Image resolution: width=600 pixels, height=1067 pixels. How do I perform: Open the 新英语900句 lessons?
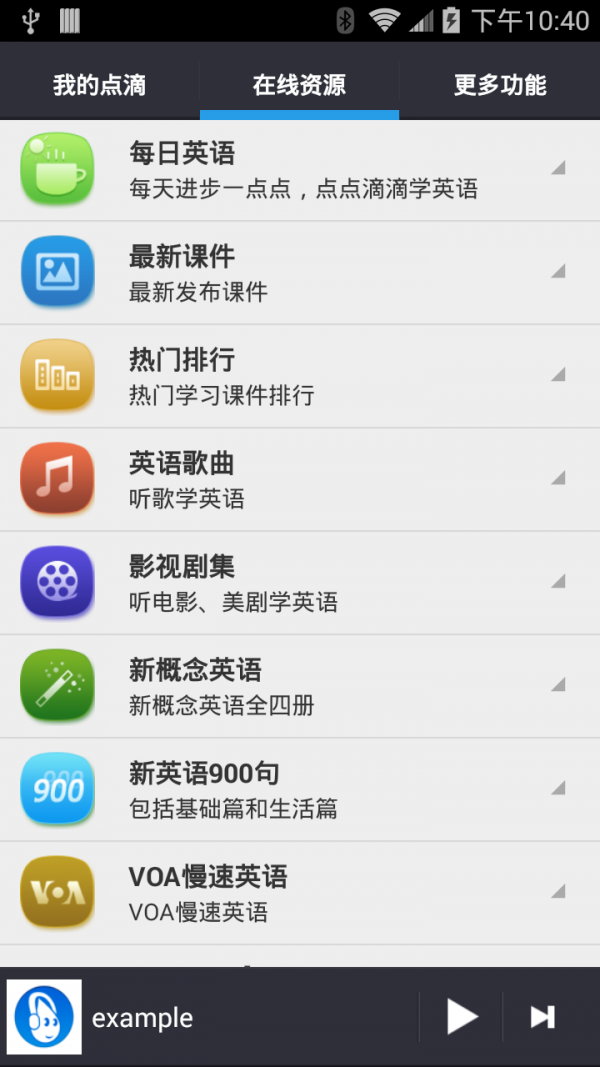tap(300, 789)
